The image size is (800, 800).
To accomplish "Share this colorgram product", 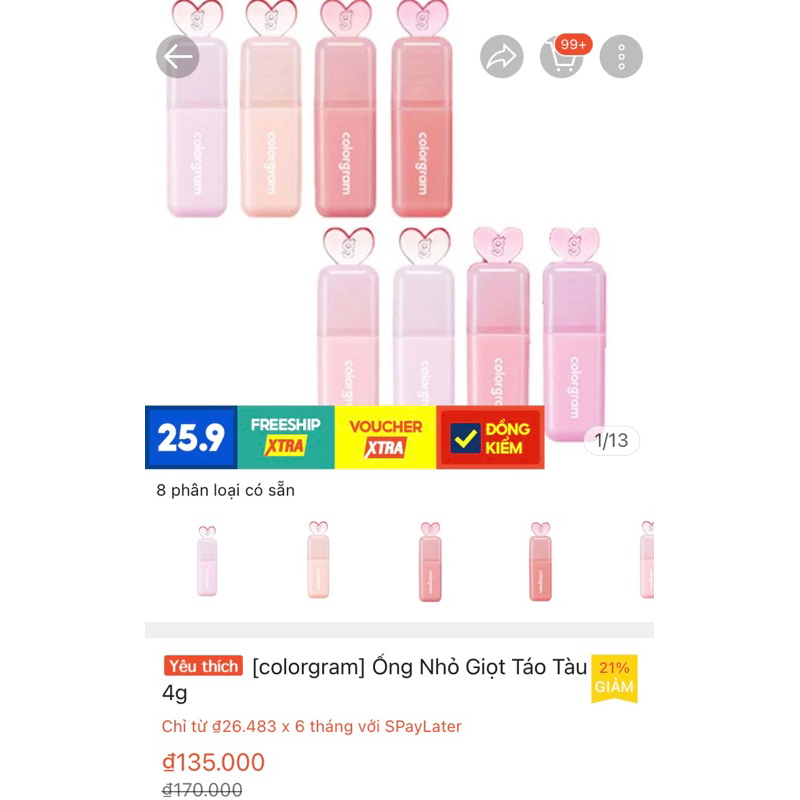I will 501,57.
